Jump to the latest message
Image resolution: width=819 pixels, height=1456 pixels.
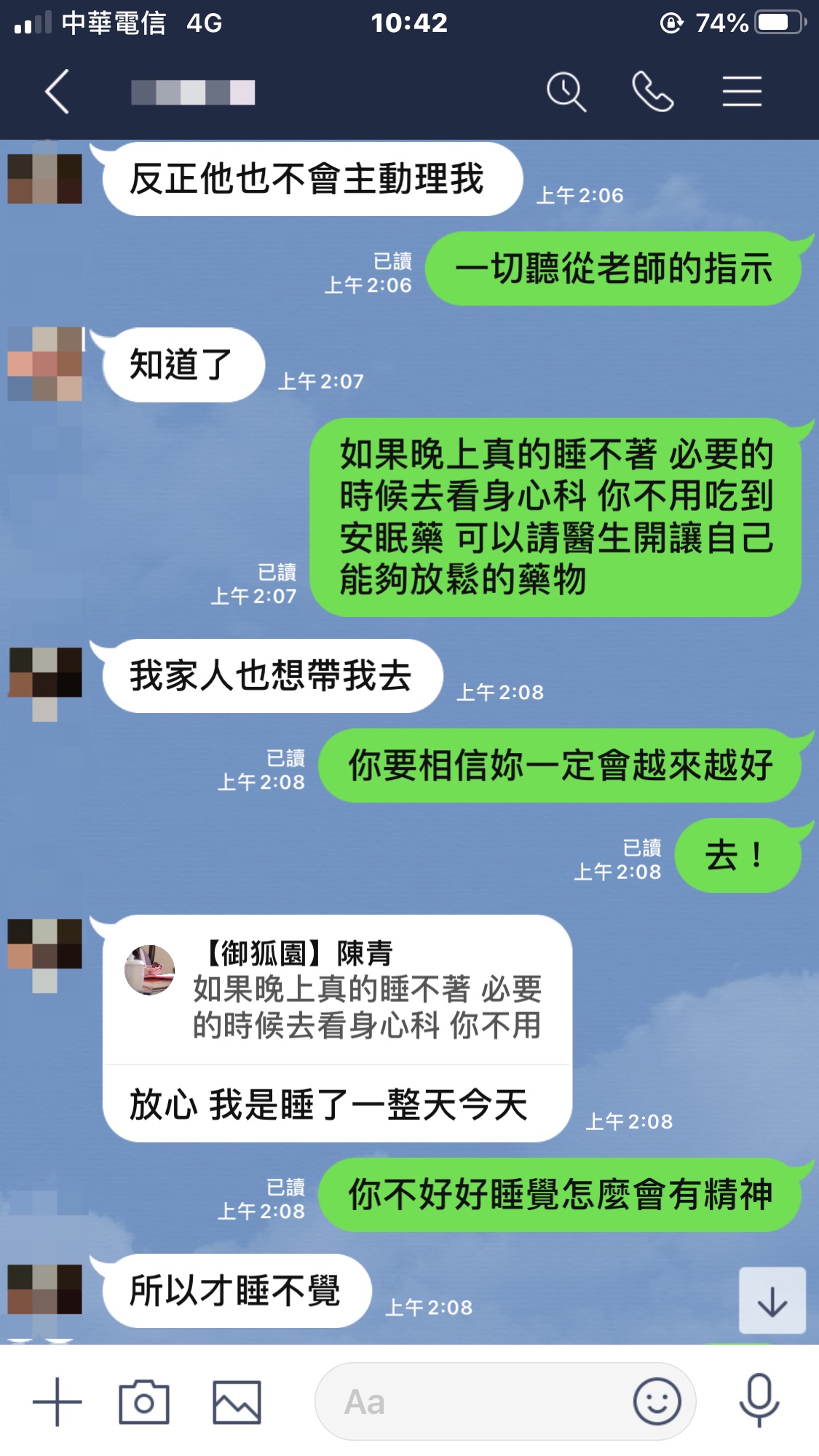(x=772, y=1301)
